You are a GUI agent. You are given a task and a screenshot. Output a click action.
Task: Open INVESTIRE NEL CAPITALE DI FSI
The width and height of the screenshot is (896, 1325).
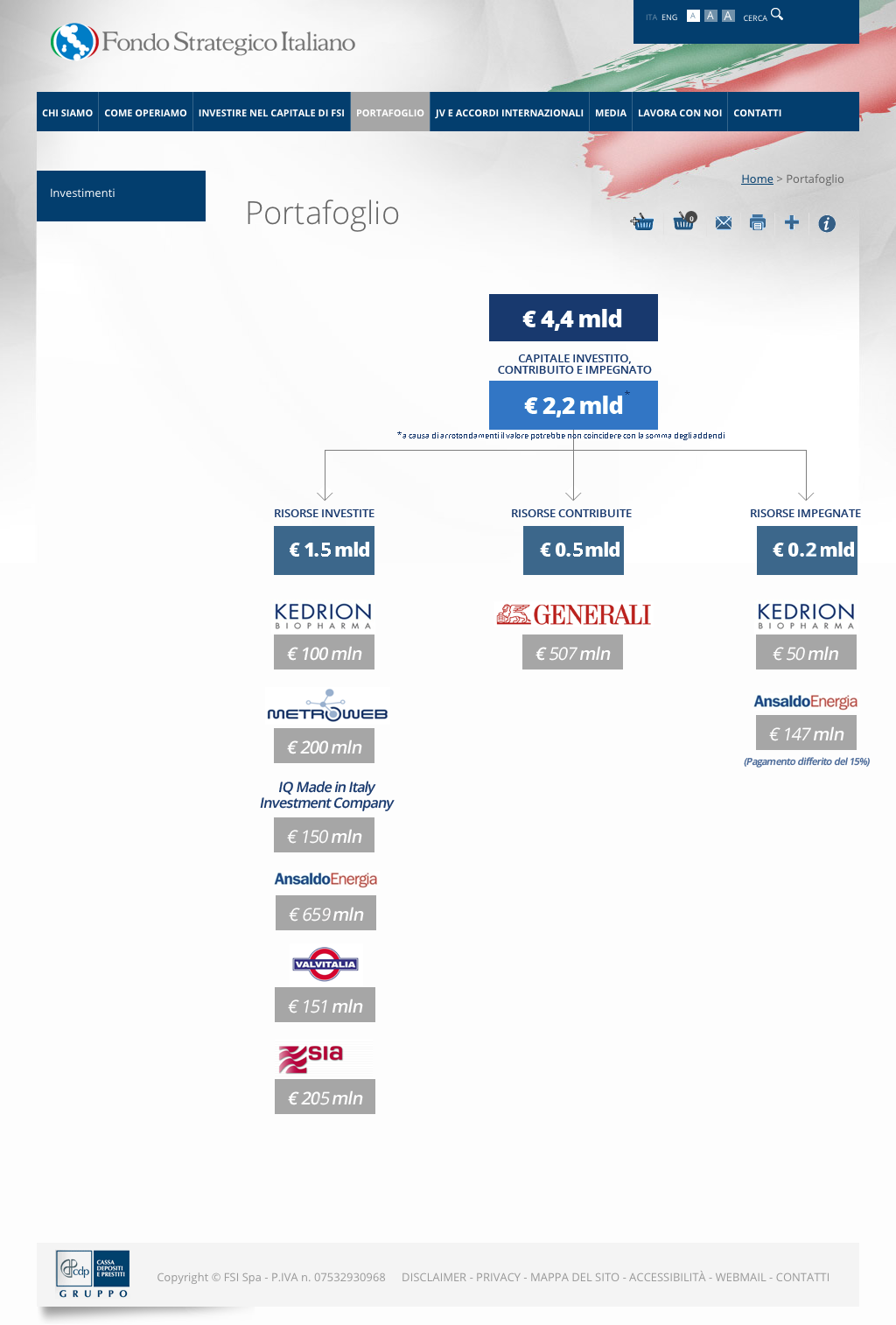[271, 113]
